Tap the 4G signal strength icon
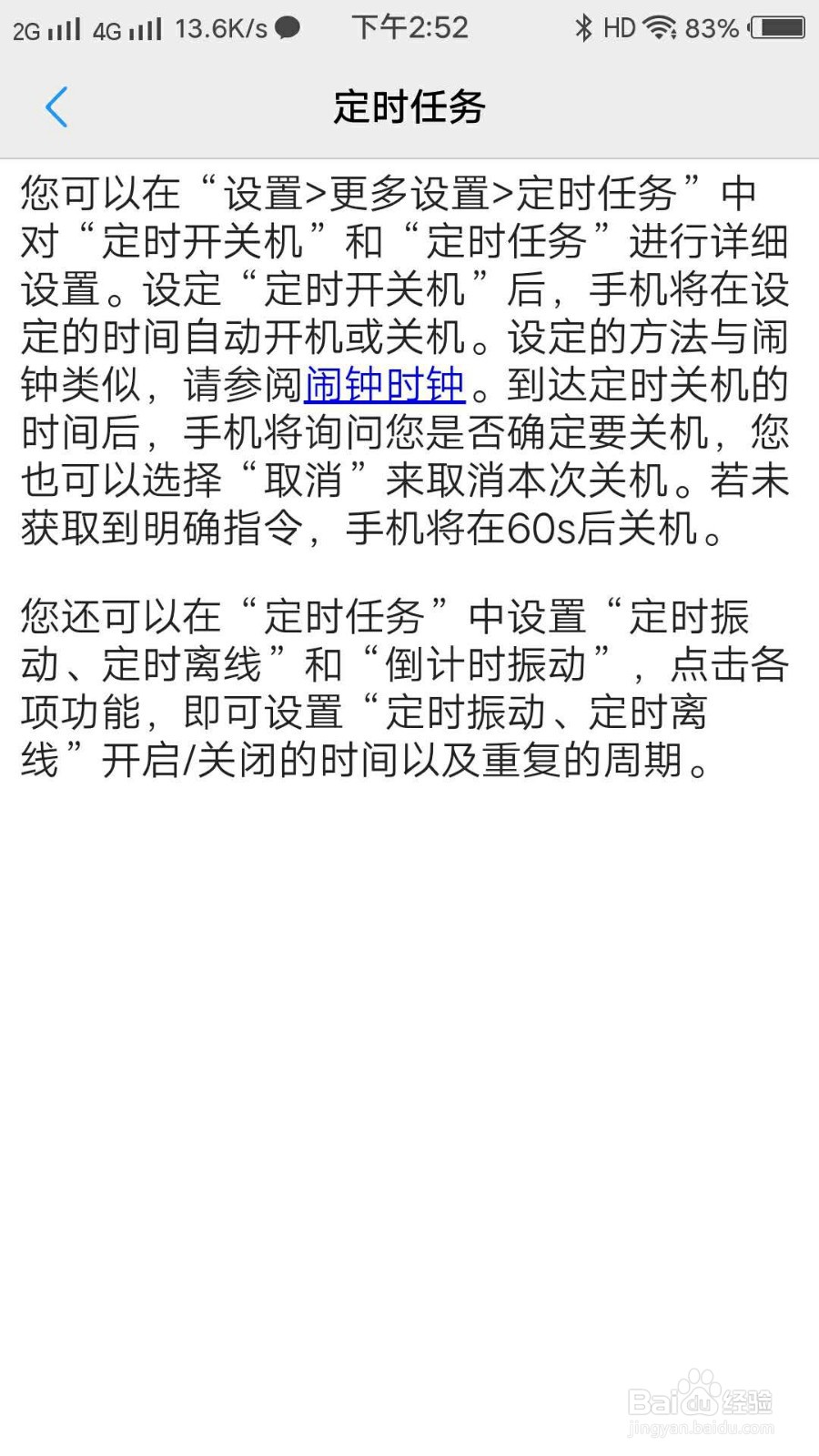This screenshot has height=1456, width=819. point(127,28)
